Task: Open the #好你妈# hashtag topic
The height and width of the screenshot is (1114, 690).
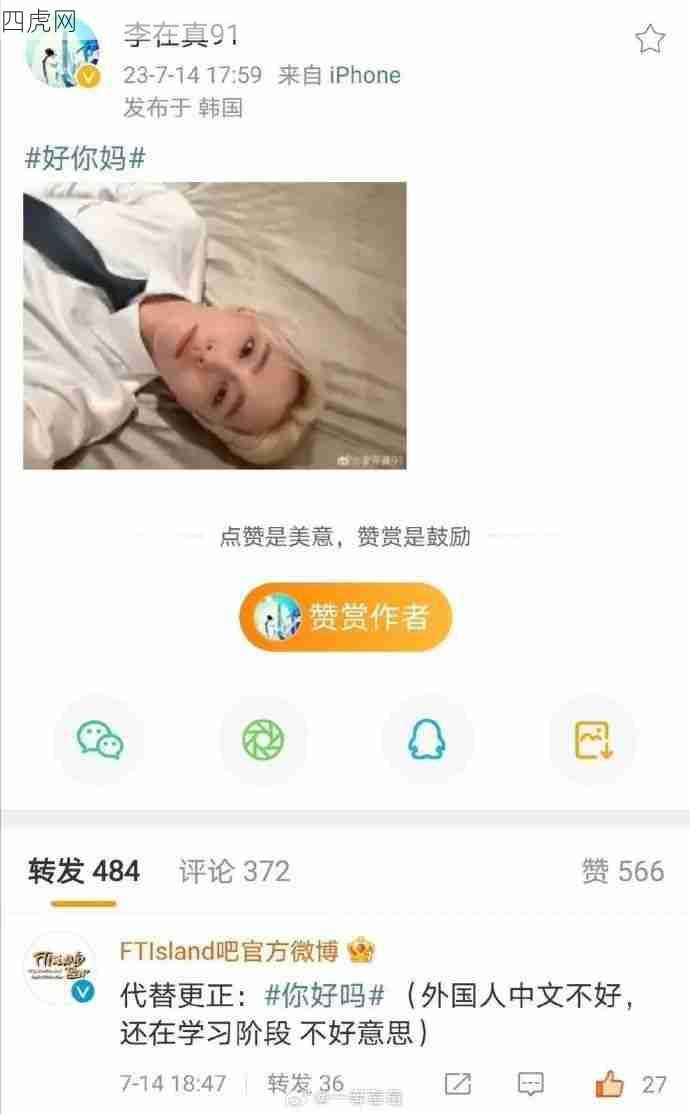Action: pos(85,157)
